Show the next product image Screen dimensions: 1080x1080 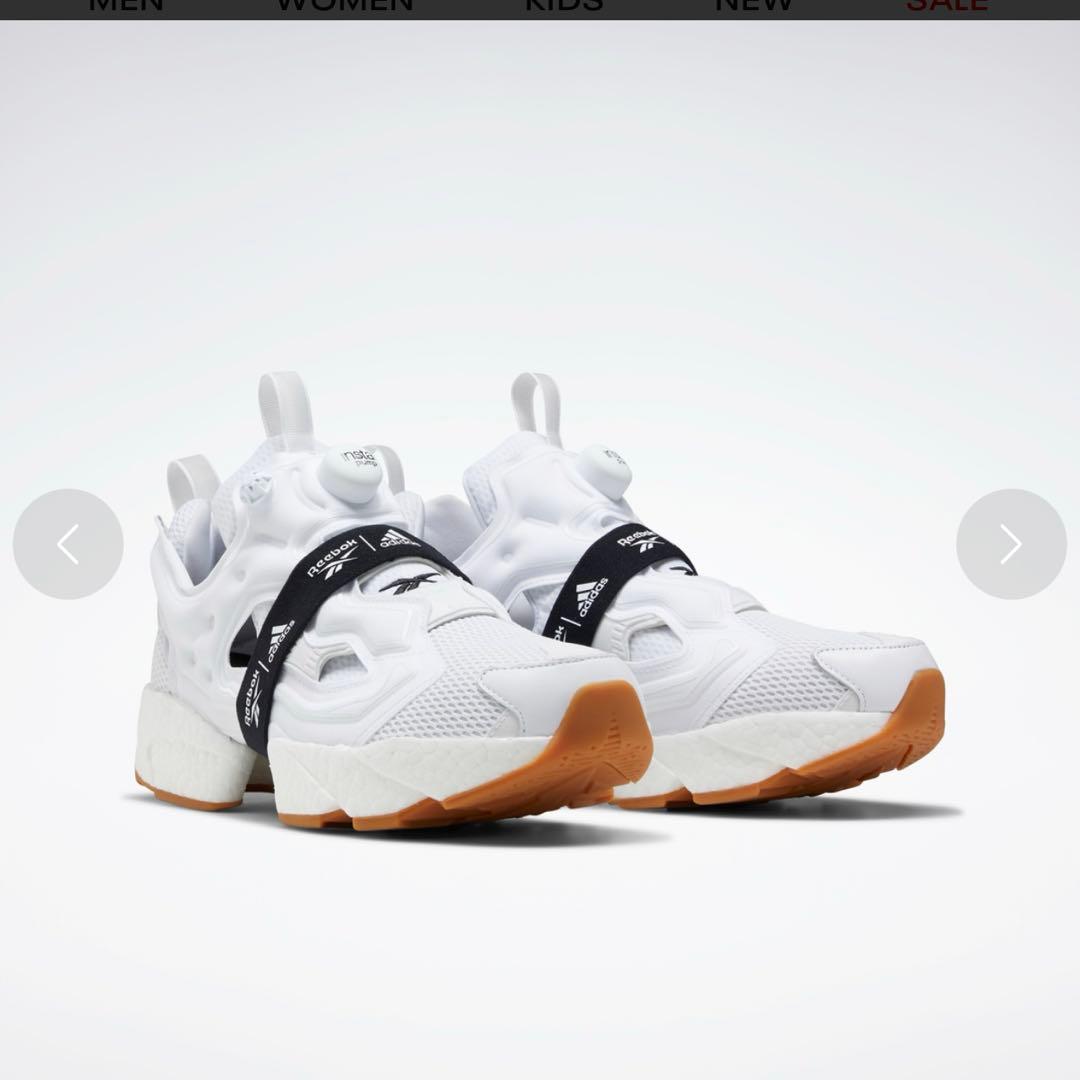[x=1011, y=544]
